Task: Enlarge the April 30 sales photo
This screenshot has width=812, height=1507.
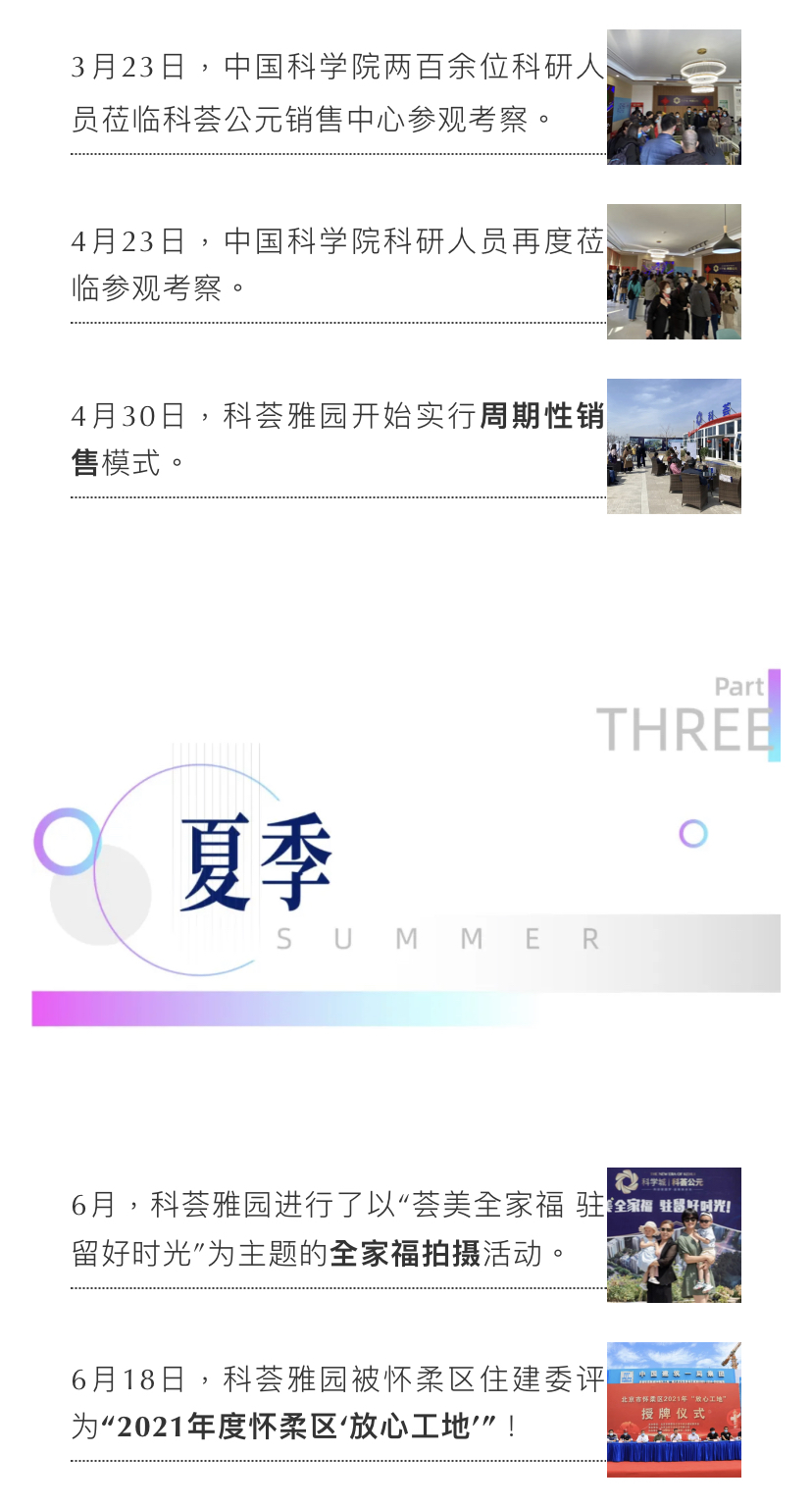Action: pyautogui.click(x=674, y=446)
